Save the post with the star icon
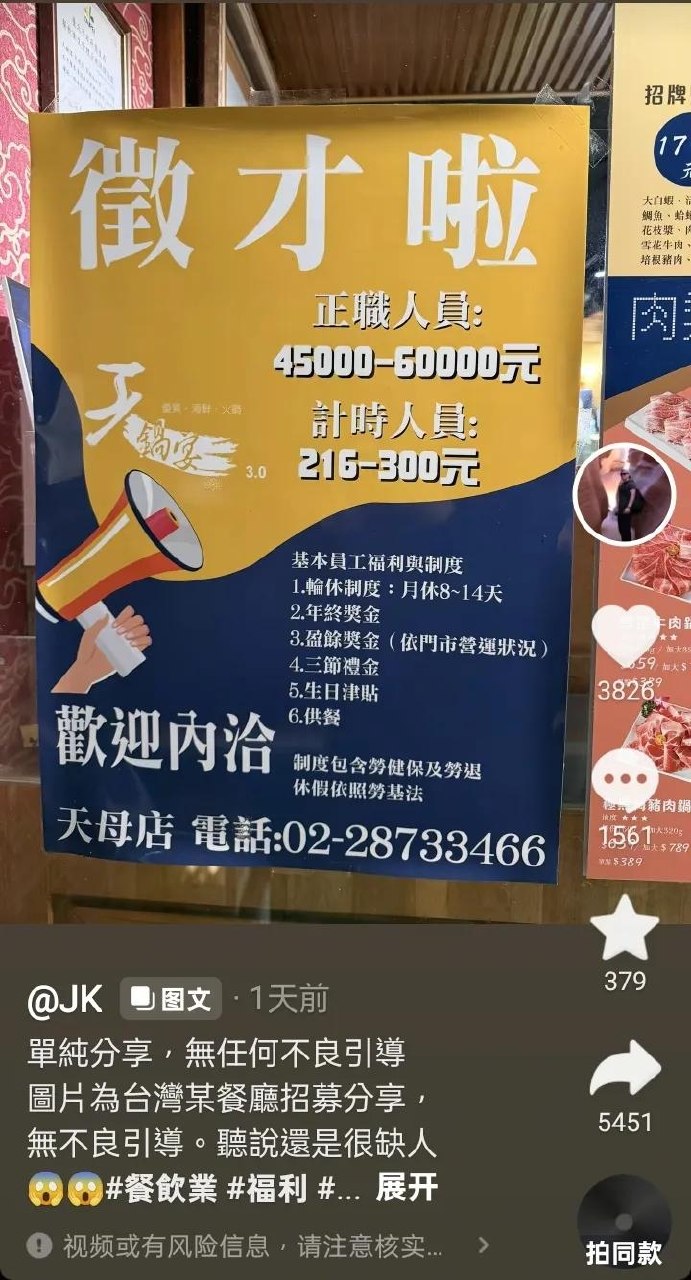The height and width of the screenshot is (1280, 691). coord(625,928)
